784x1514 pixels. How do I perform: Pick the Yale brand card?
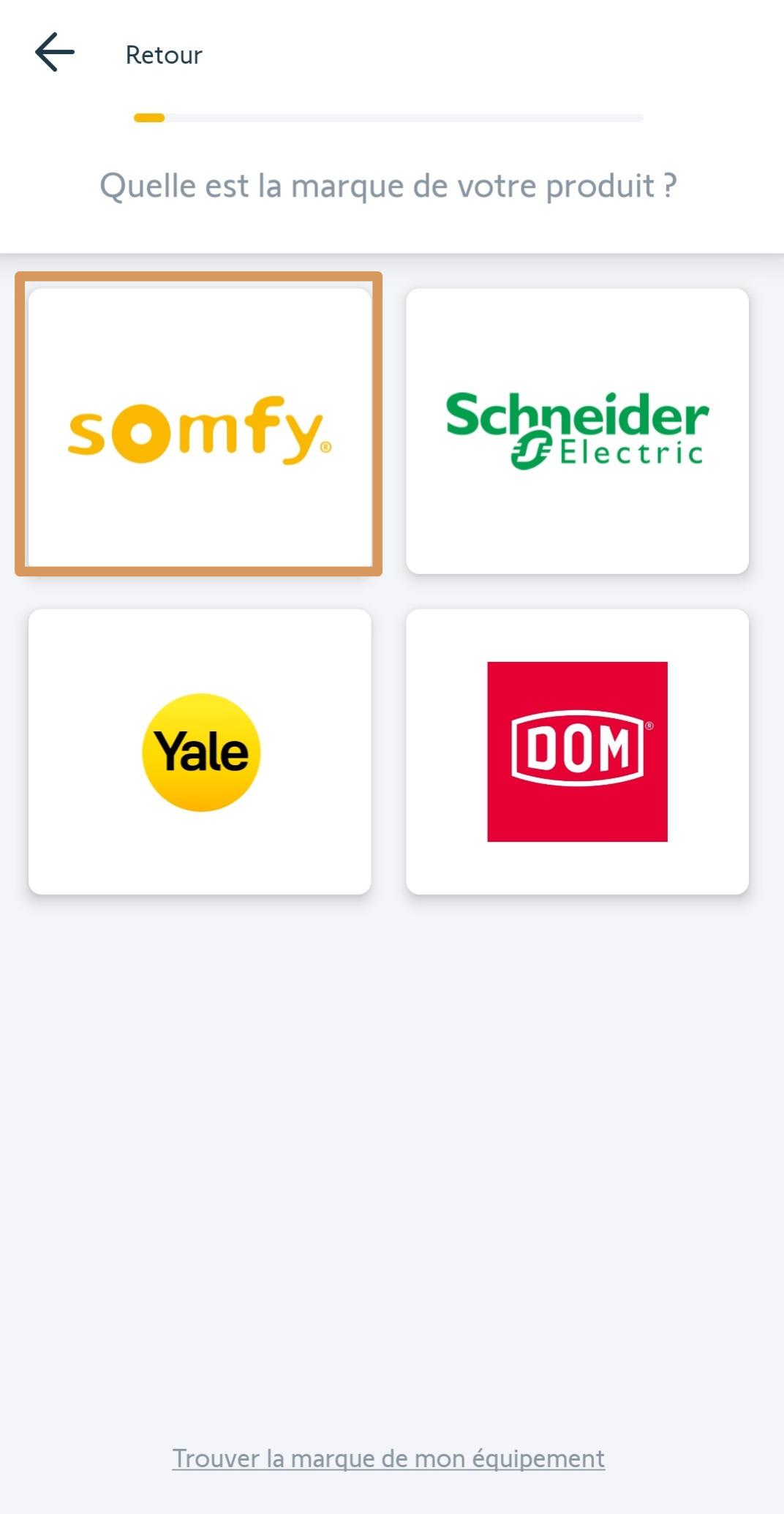point(200,751)
